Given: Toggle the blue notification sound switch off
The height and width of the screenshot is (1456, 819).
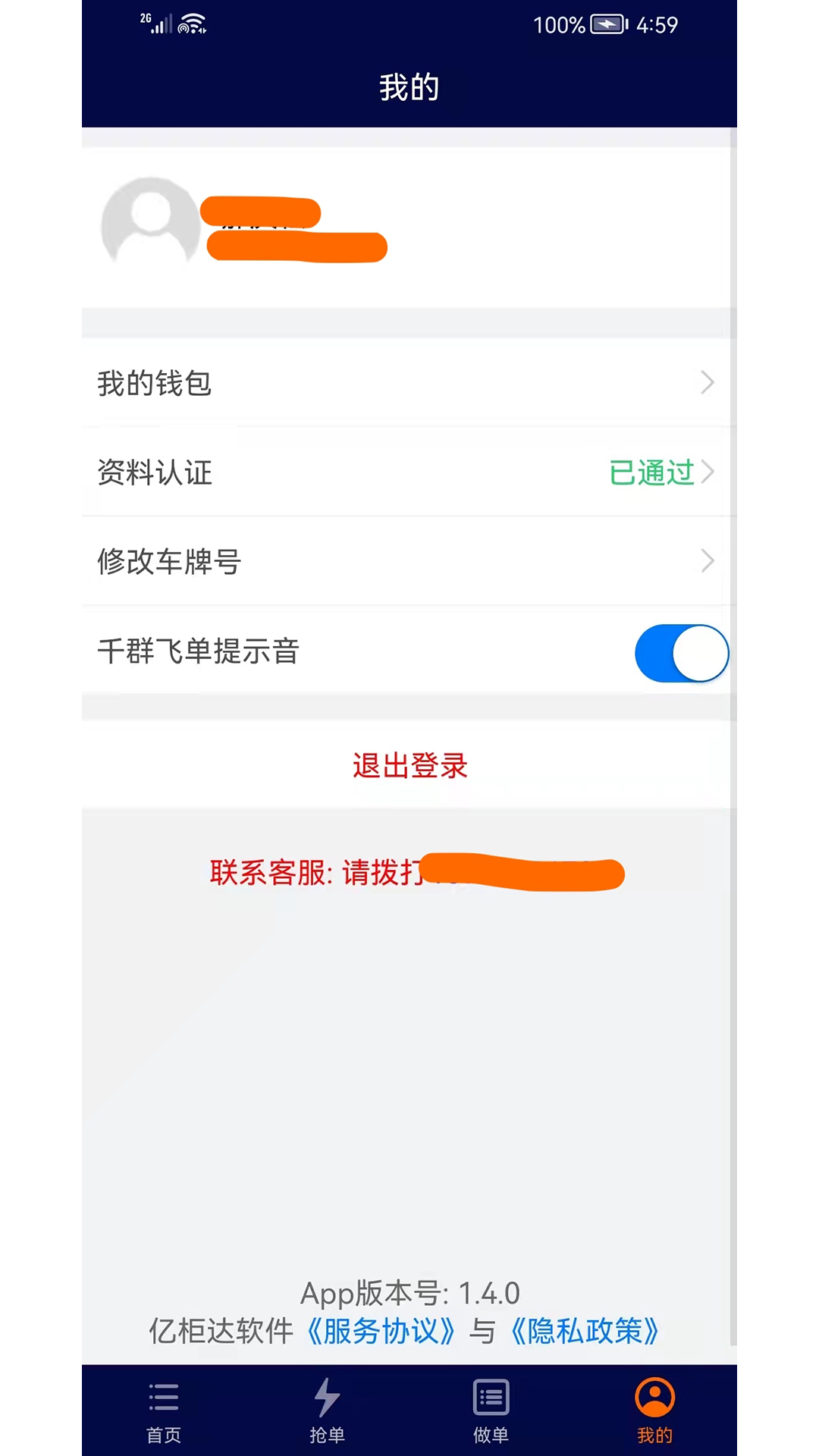Looking at the screenshot, I should (x=680, y=653).
